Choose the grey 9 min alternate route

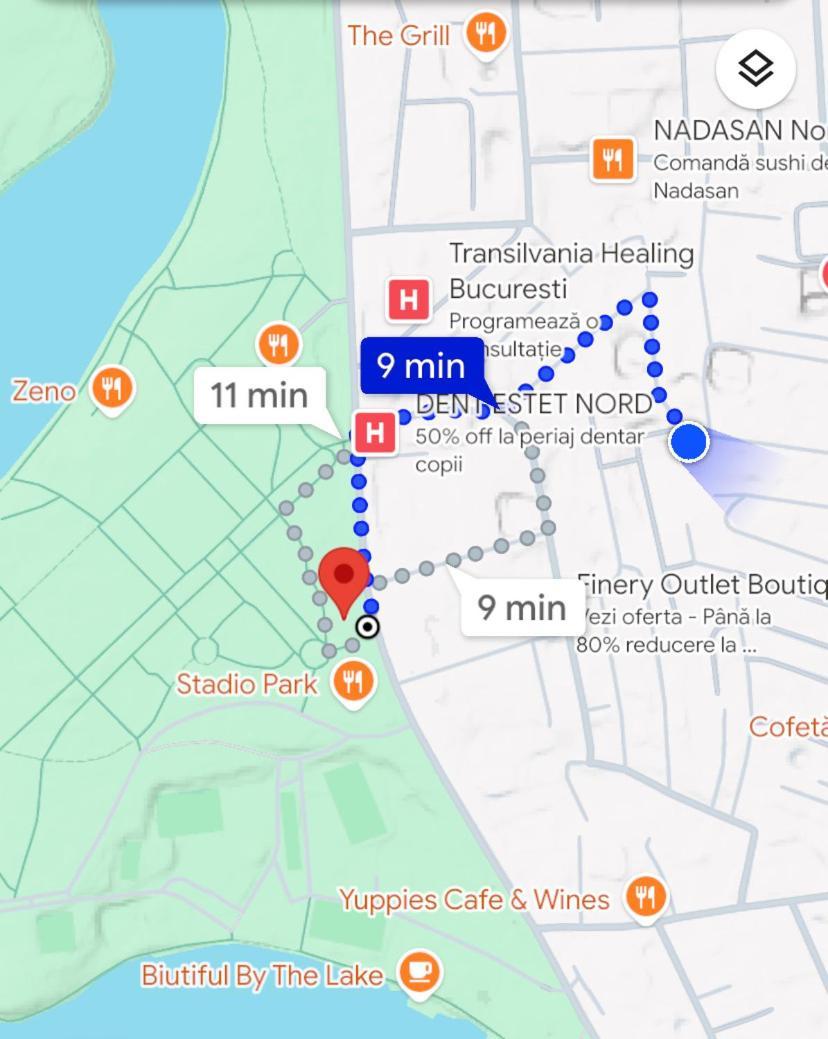521,607
